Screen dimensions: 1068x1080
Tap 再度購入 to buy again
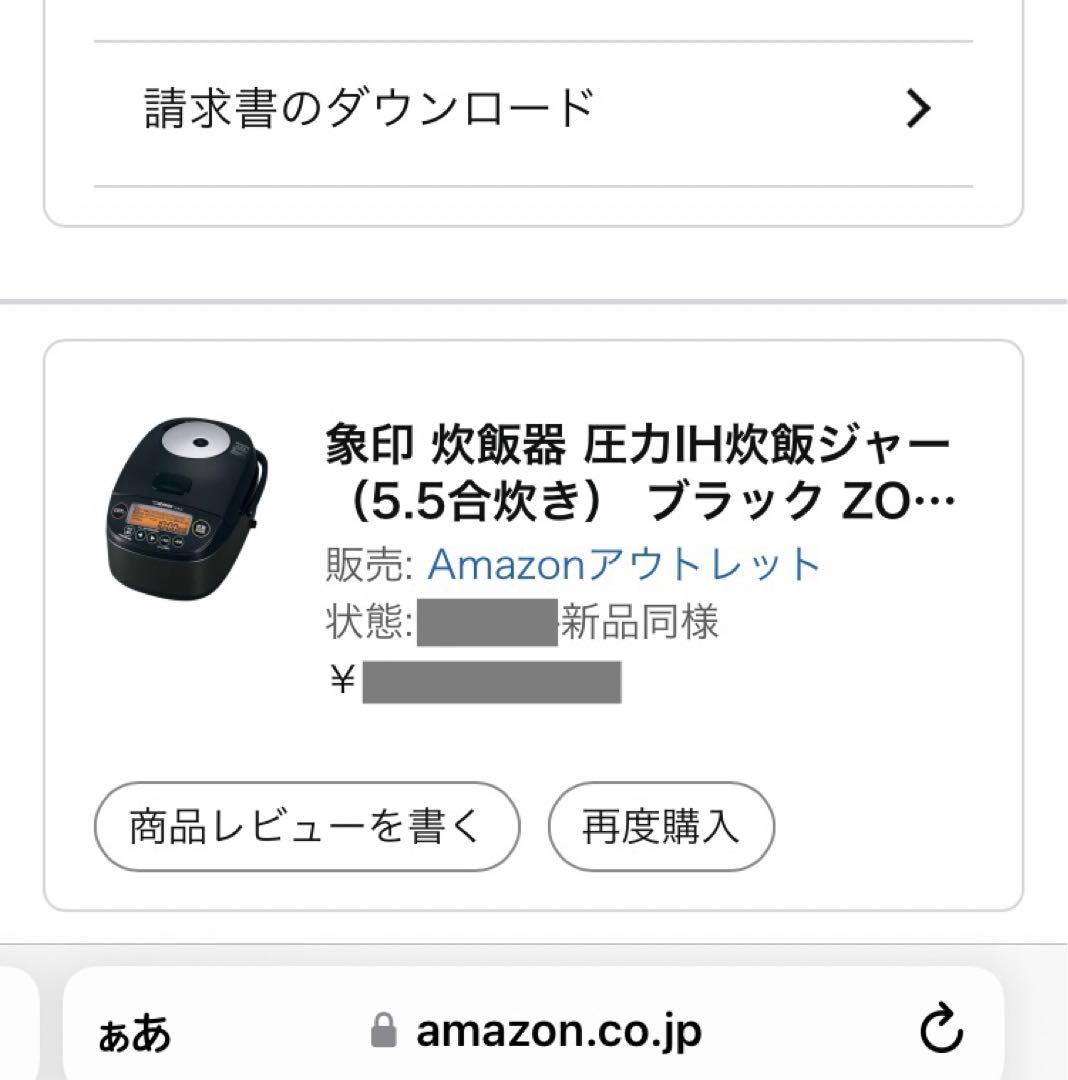[661, 827]
